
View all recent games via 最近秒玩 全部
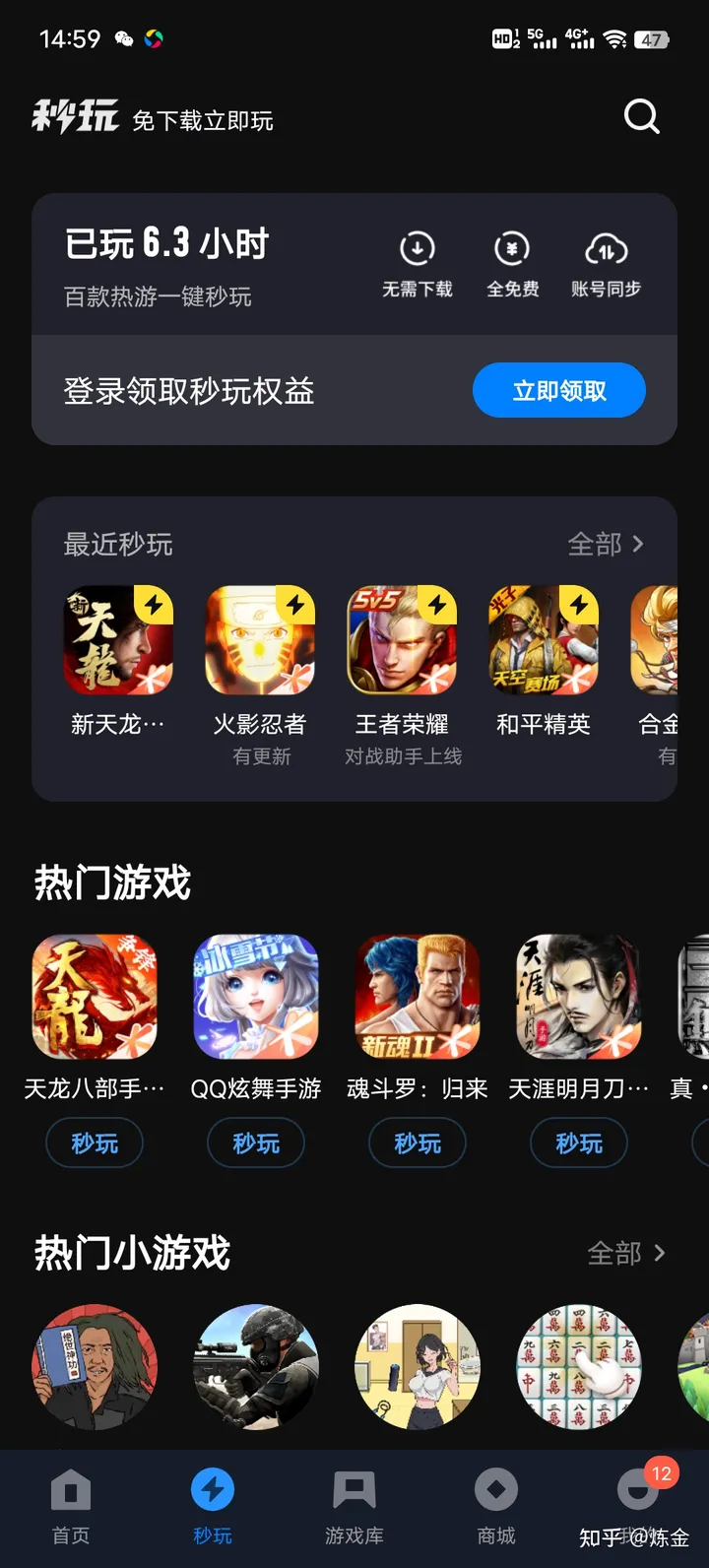606,544
